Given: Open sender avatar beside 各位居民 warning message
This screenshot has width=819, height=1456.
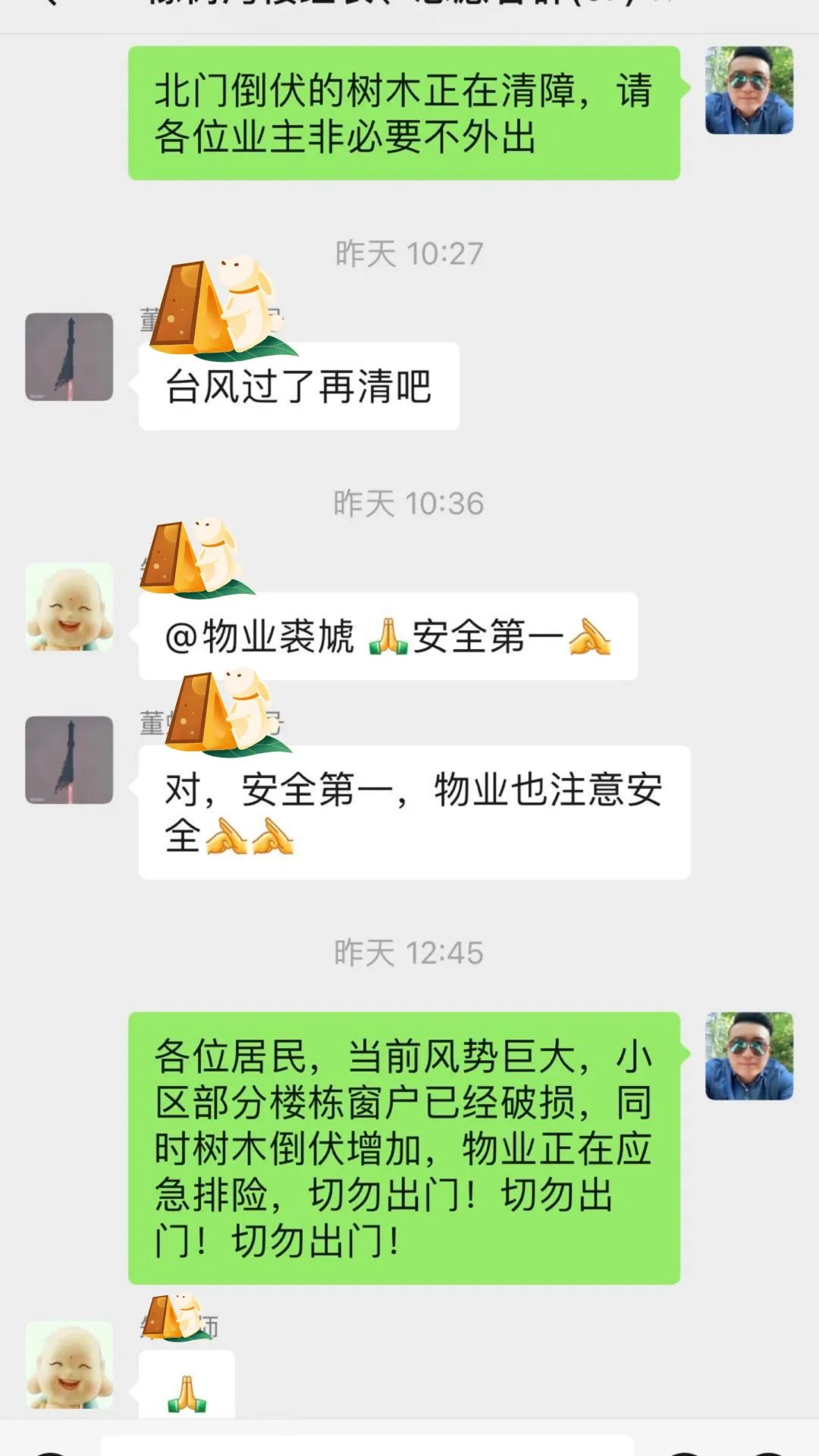Looking at the screenshot, I should click(x=749, y=1056).
